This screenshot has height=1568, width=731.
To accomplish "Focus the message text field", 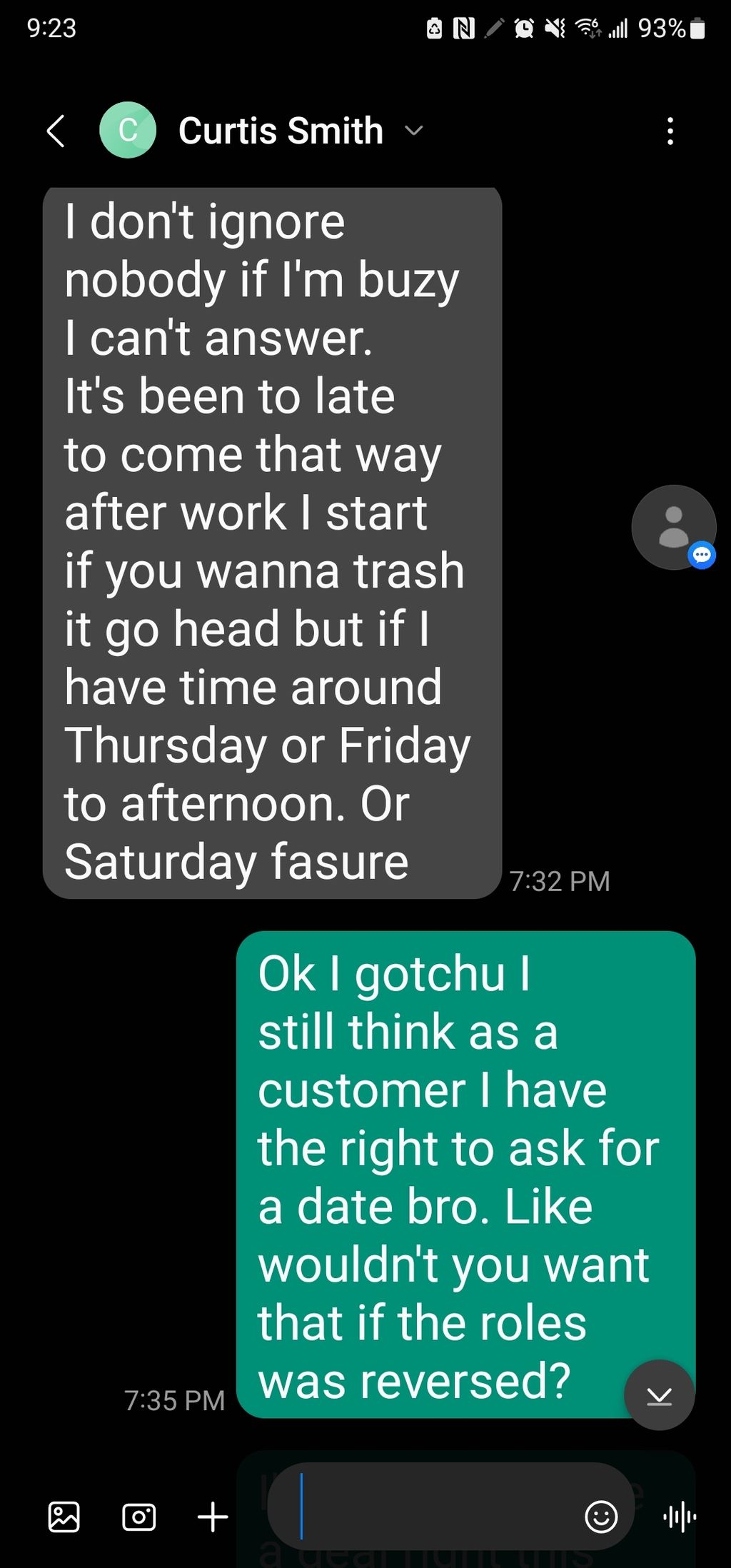I will [x=428, y=1506].
